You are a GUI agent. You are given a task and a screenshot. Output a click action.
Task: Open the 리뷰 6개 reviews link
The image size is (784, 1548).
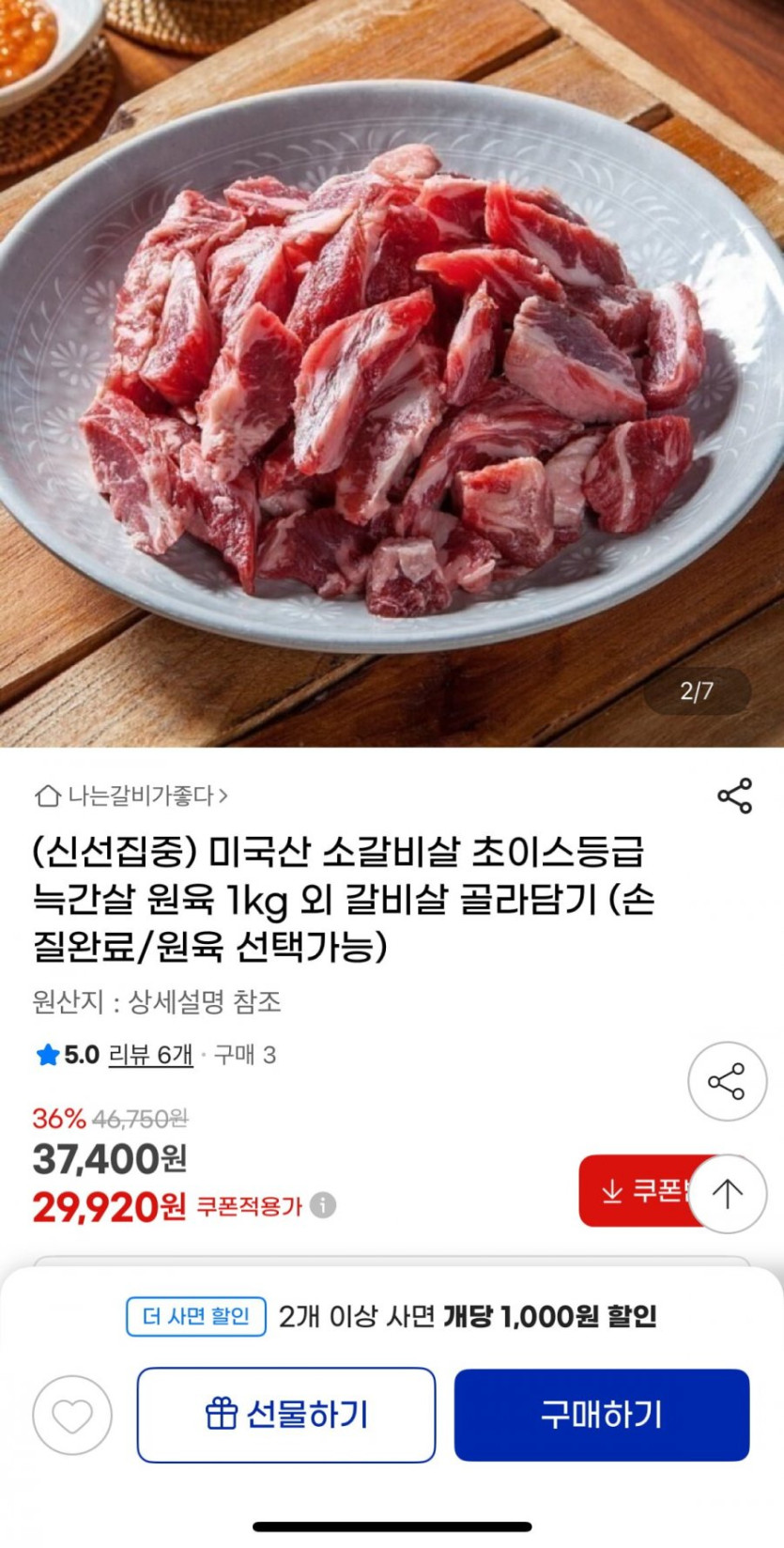(x=152, y=1054)
